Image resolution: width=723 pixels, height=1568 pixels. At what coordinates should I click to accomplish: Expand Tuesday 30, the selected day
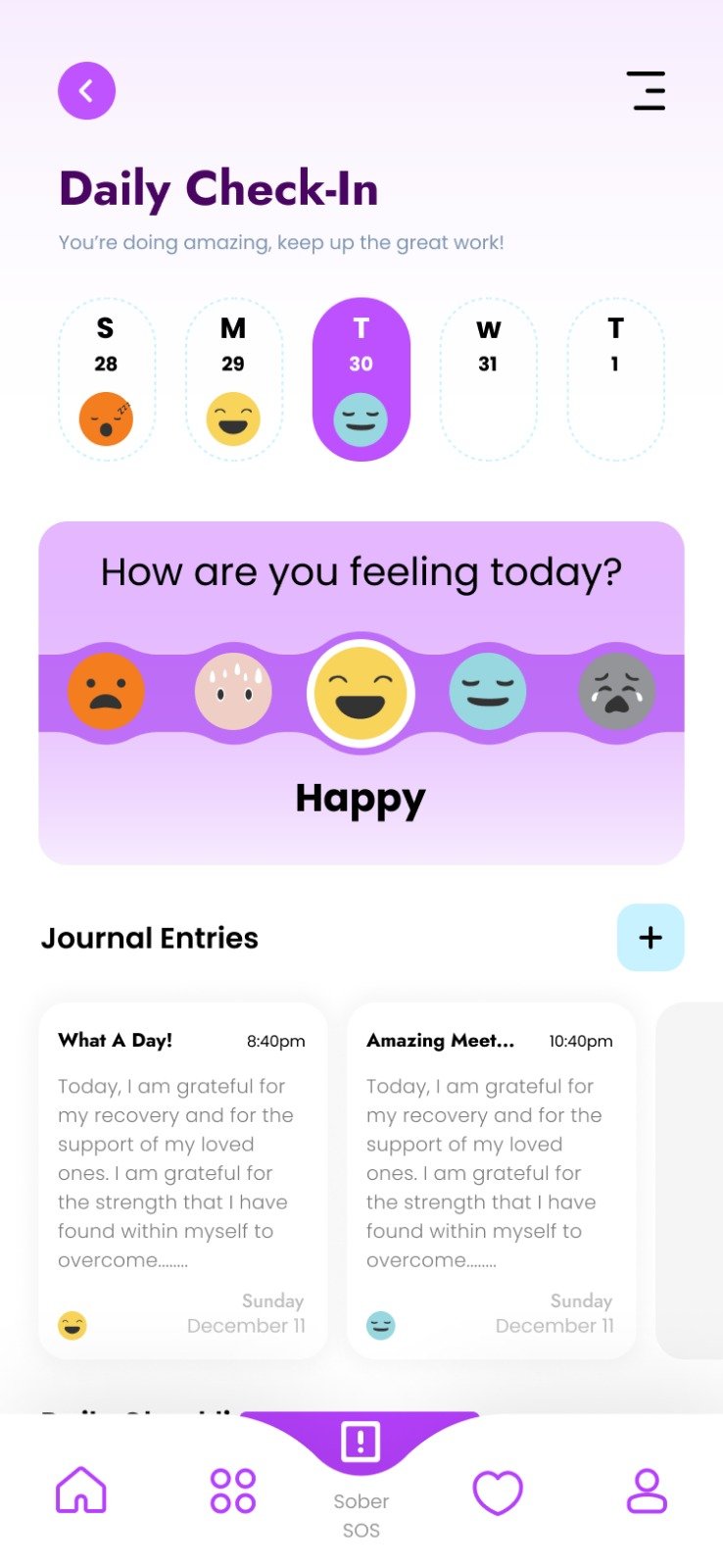click(x=361, y=379)
